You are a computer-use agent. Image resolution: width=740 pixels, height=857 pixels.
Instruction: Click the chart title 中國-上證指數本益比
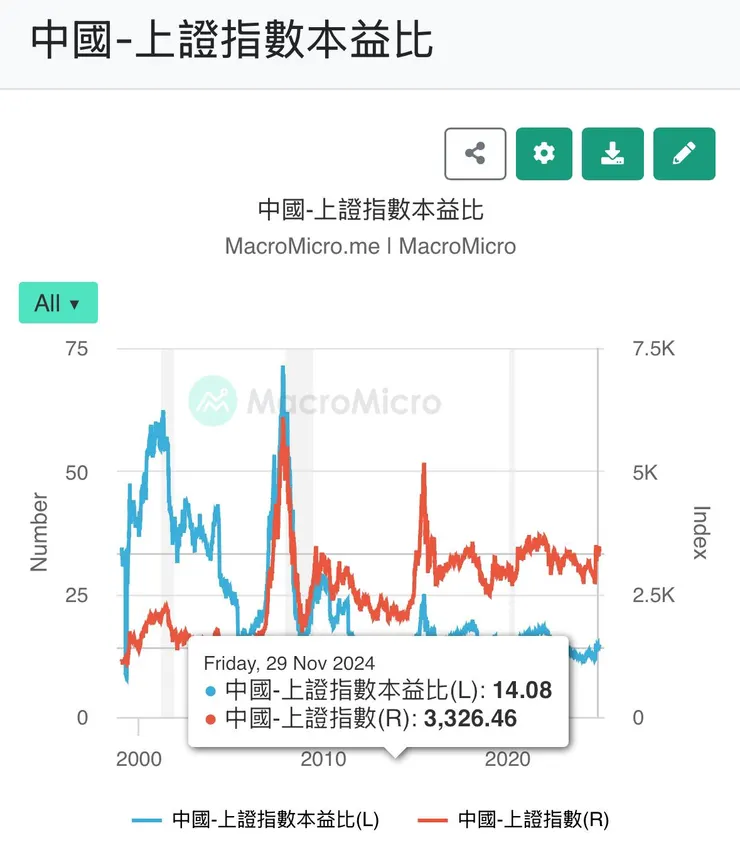point(370,208)
